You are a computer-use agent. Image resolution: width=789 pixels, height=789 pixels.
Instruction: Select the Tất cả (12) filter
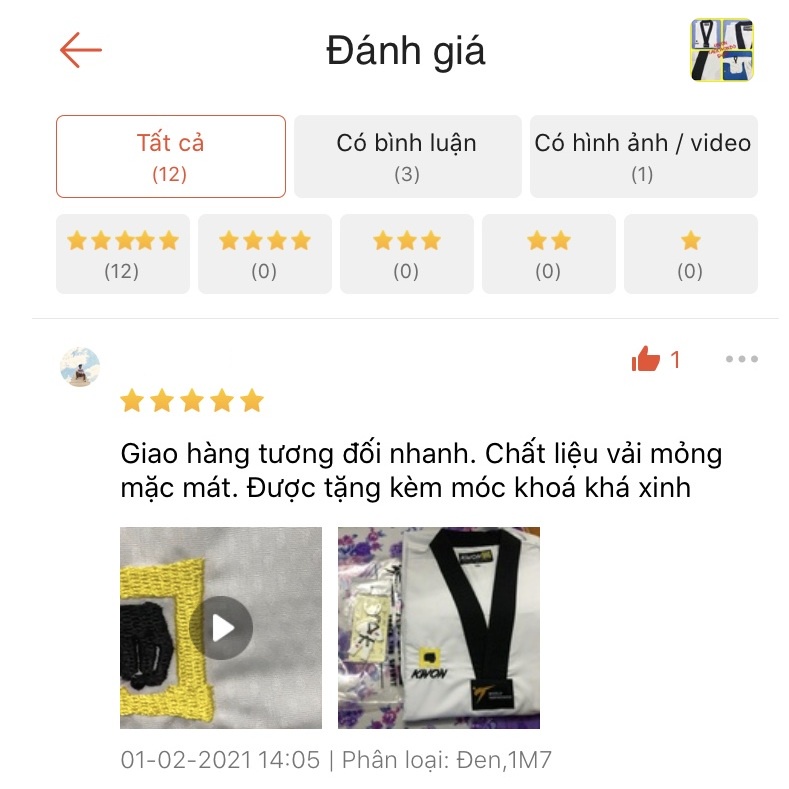coord(171,157)
